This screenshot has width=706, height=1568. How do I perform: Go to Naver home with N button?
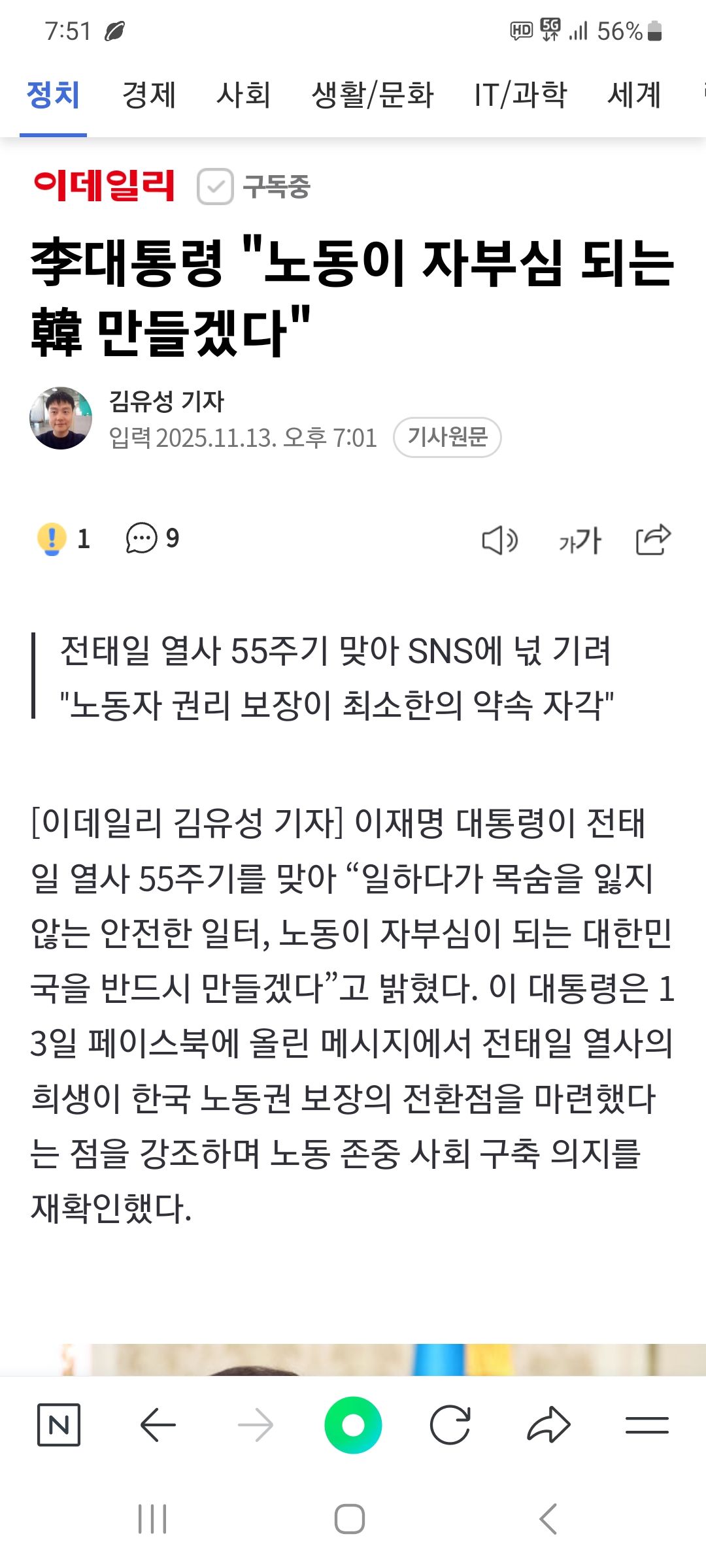coord(59,1425)
